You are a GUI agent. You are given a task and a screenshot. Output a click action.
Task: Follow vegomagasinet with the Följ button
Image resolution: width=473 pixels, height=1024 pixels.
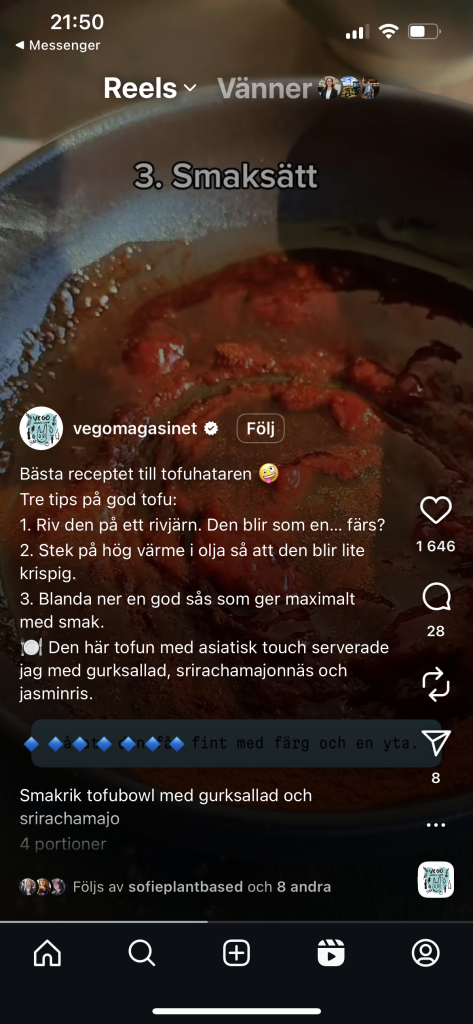[260, 428]
